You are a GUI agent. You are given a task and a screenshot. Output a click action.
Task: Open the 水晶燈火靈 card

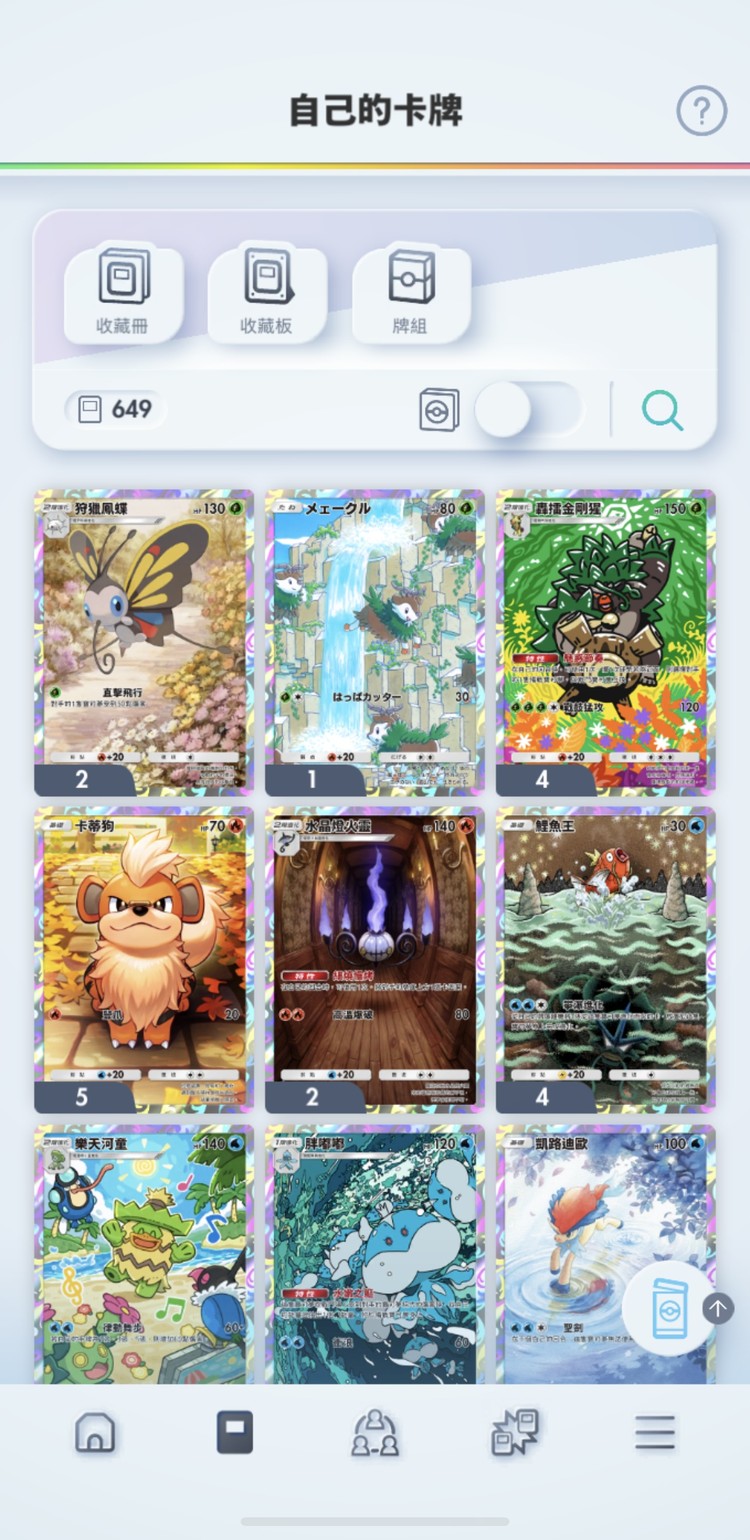375,958
